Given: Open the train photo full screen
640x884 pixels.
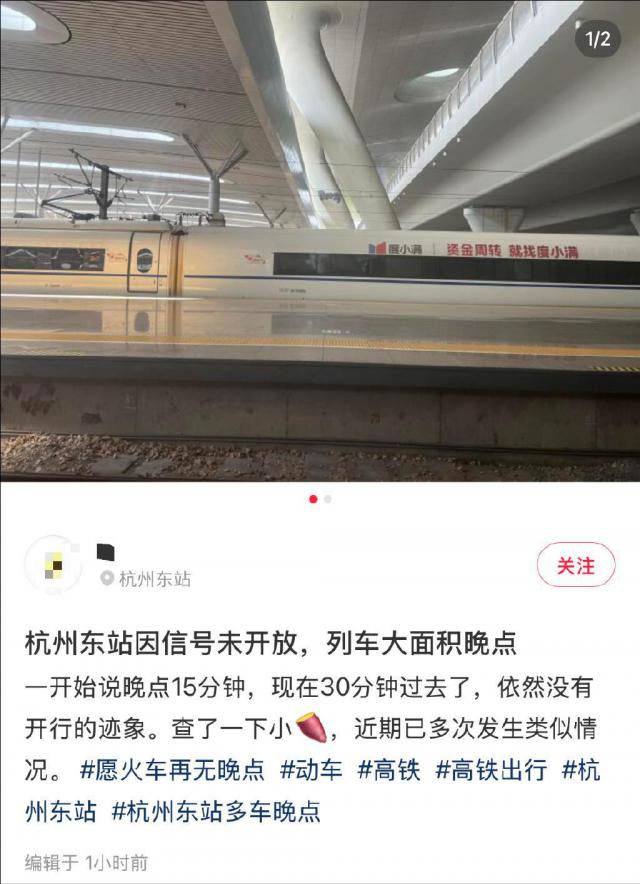Looking at the screenshot, I should (320, 240).
